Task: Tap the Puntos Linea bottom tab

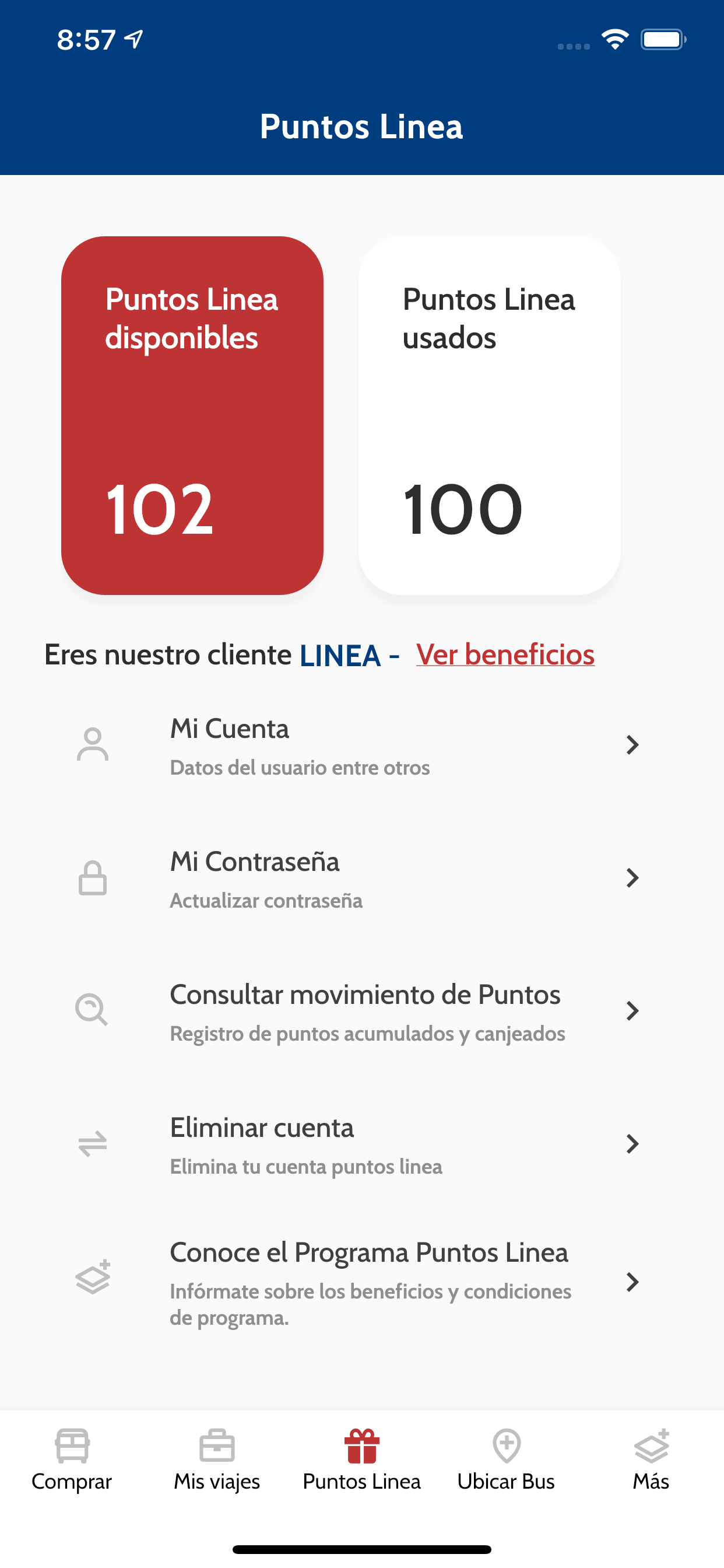Action: click(362, 1461)
